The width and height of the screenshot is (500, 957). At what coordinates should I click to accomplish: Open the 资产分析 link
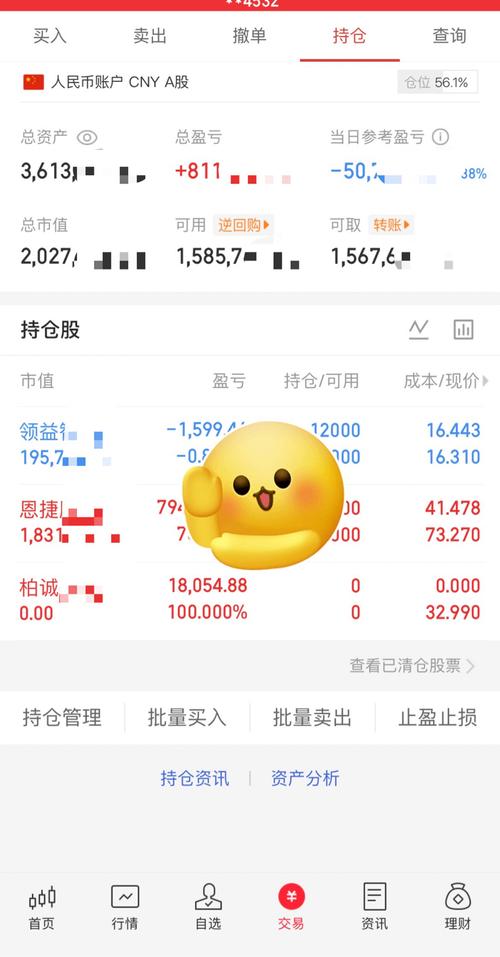[x=305, y=778]
